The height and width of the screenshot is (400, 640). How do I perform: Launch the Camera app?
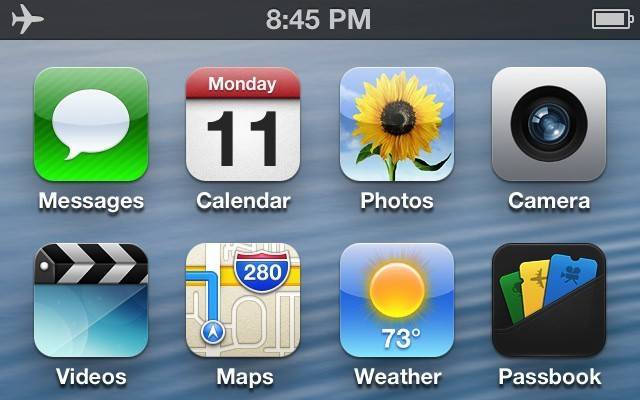[549, 124]
